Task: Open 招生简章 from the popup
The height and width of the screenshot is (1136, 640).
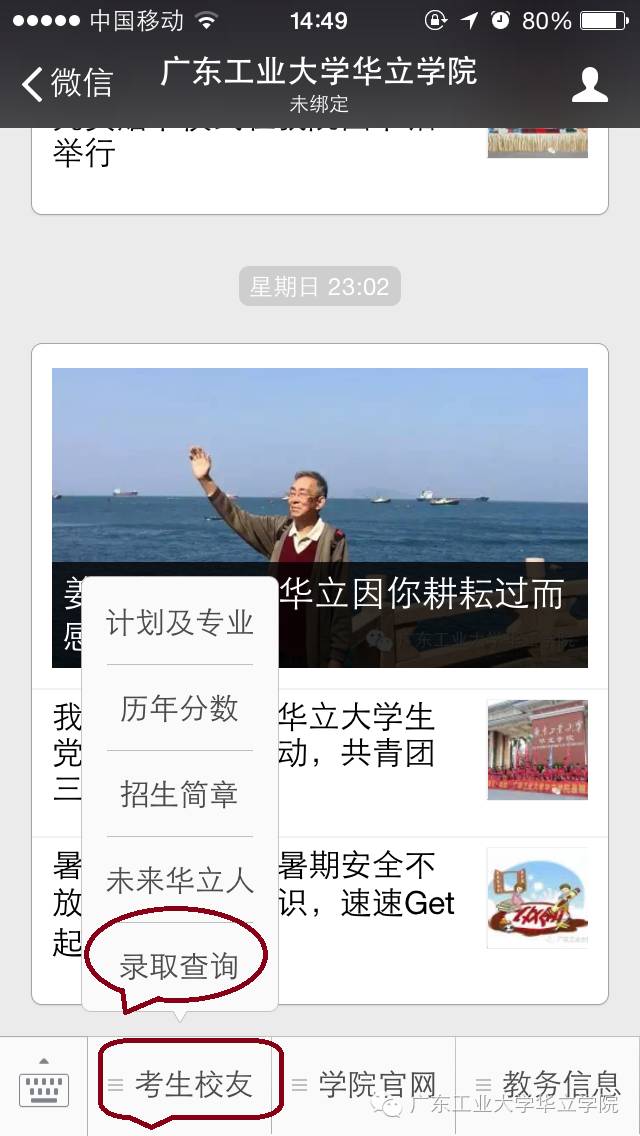Action: coord(180,794)
